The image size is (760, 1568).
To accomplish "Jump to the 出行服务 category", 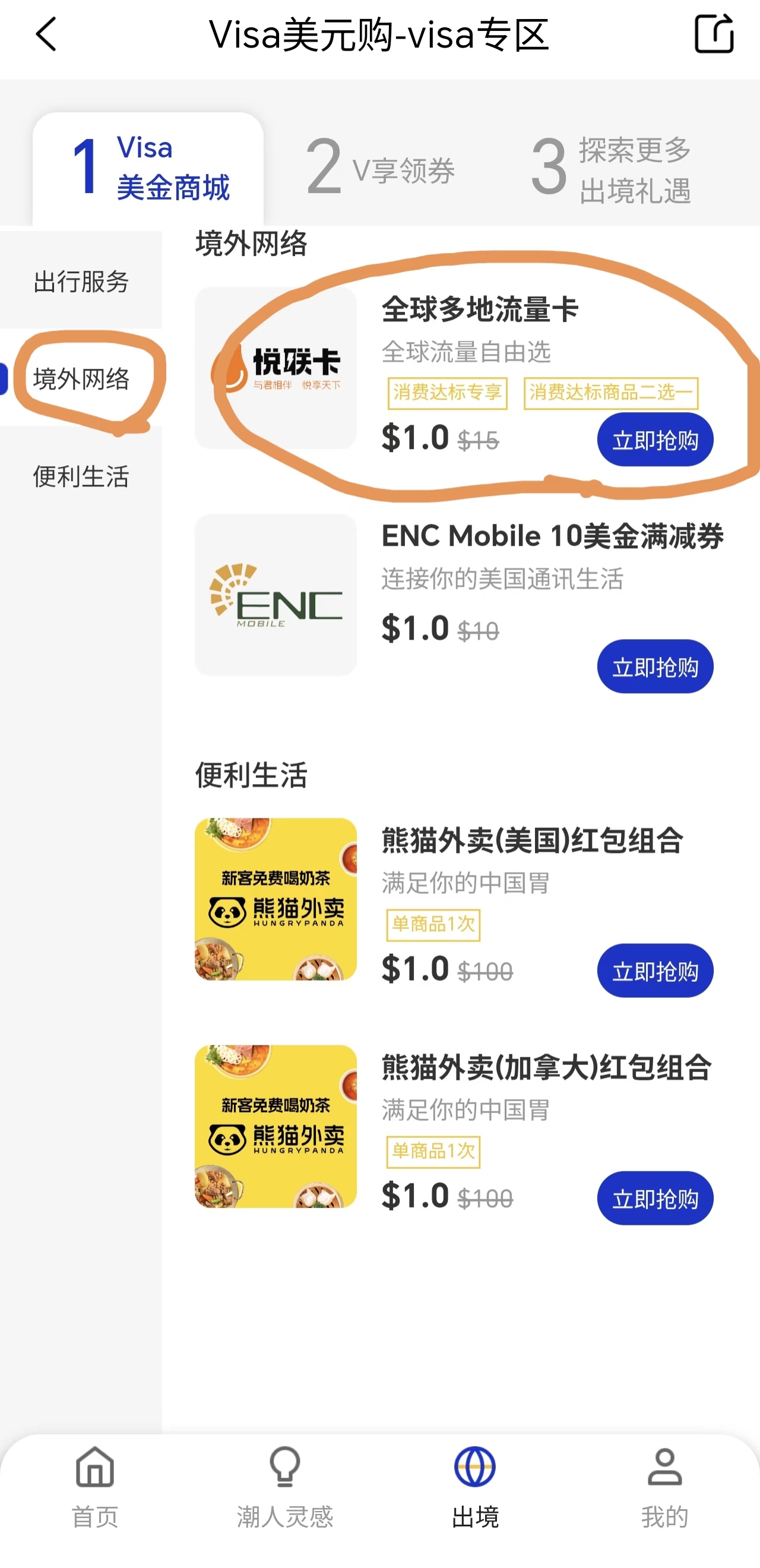I will tap(81, 281).
